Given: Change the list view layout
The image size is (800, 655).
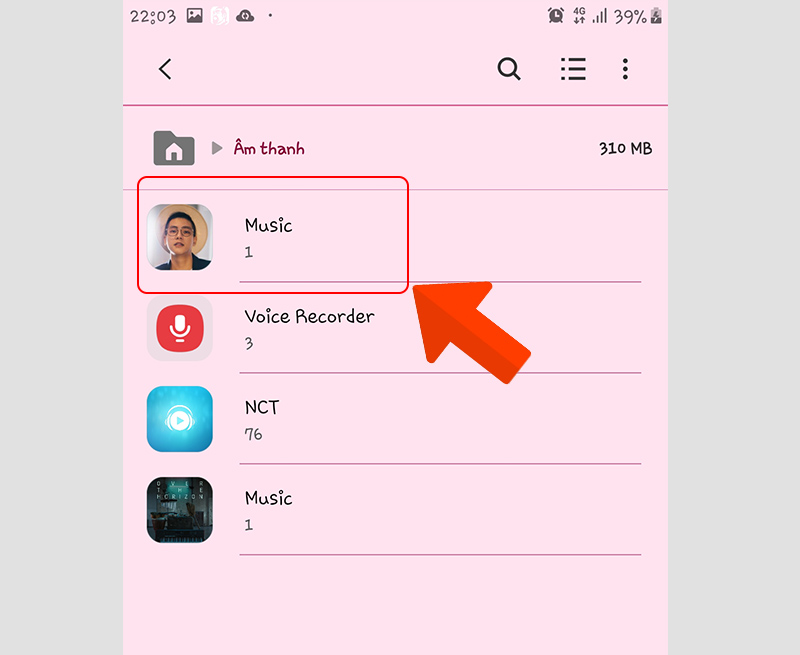Looking at the screenshot, I should [573, 69].
